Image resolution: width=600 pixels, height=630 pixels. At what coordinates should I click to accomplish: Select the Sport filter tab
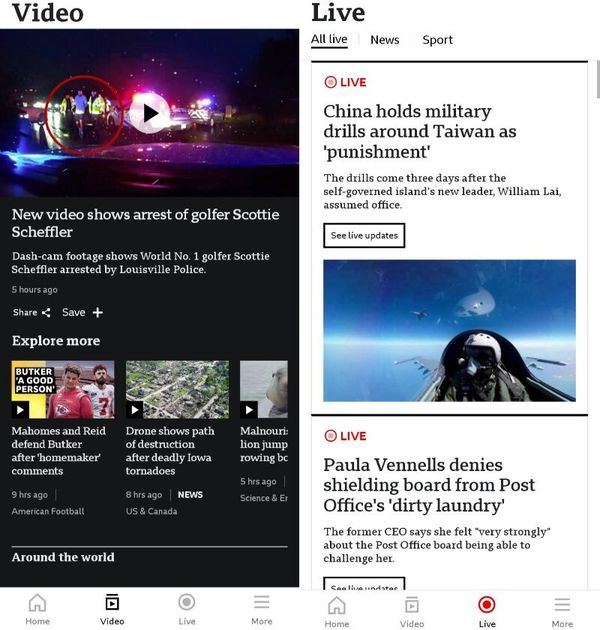point(437,40)
